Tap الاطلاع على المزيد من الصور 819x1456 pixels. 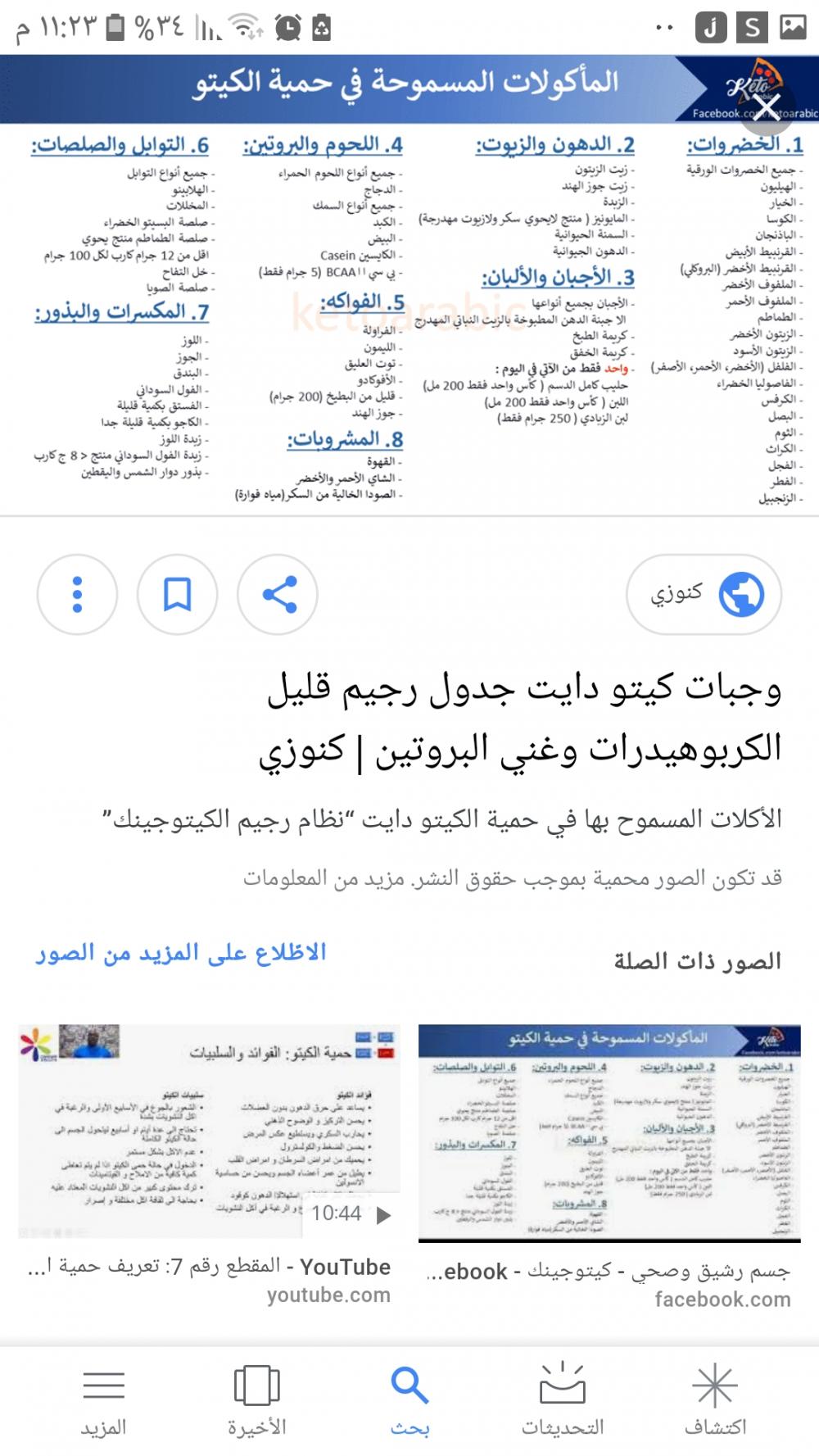pyautogui.click(x=181, y=953)
